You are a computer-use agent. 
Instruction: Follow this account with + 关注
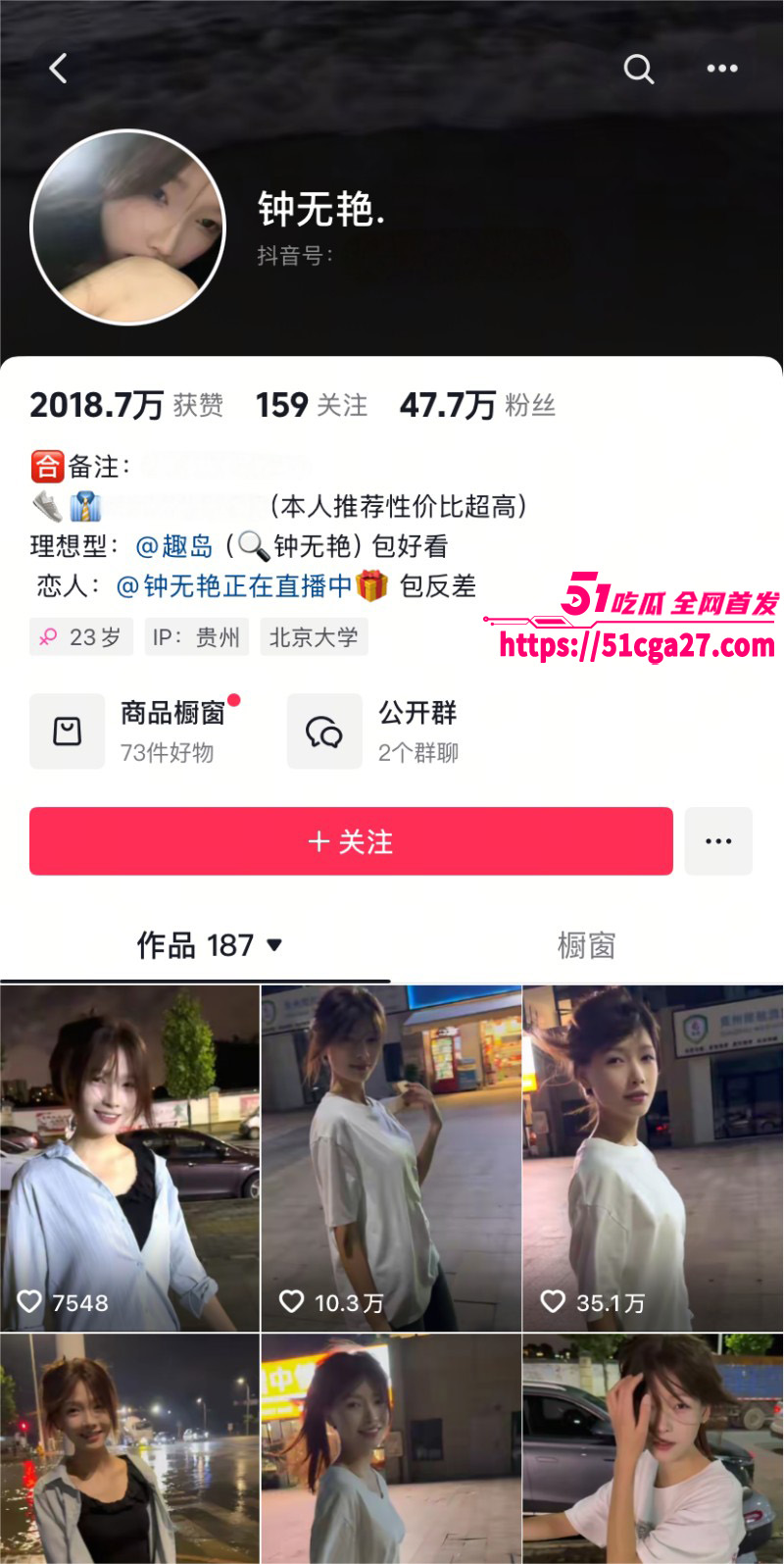(x=351, y=841)
